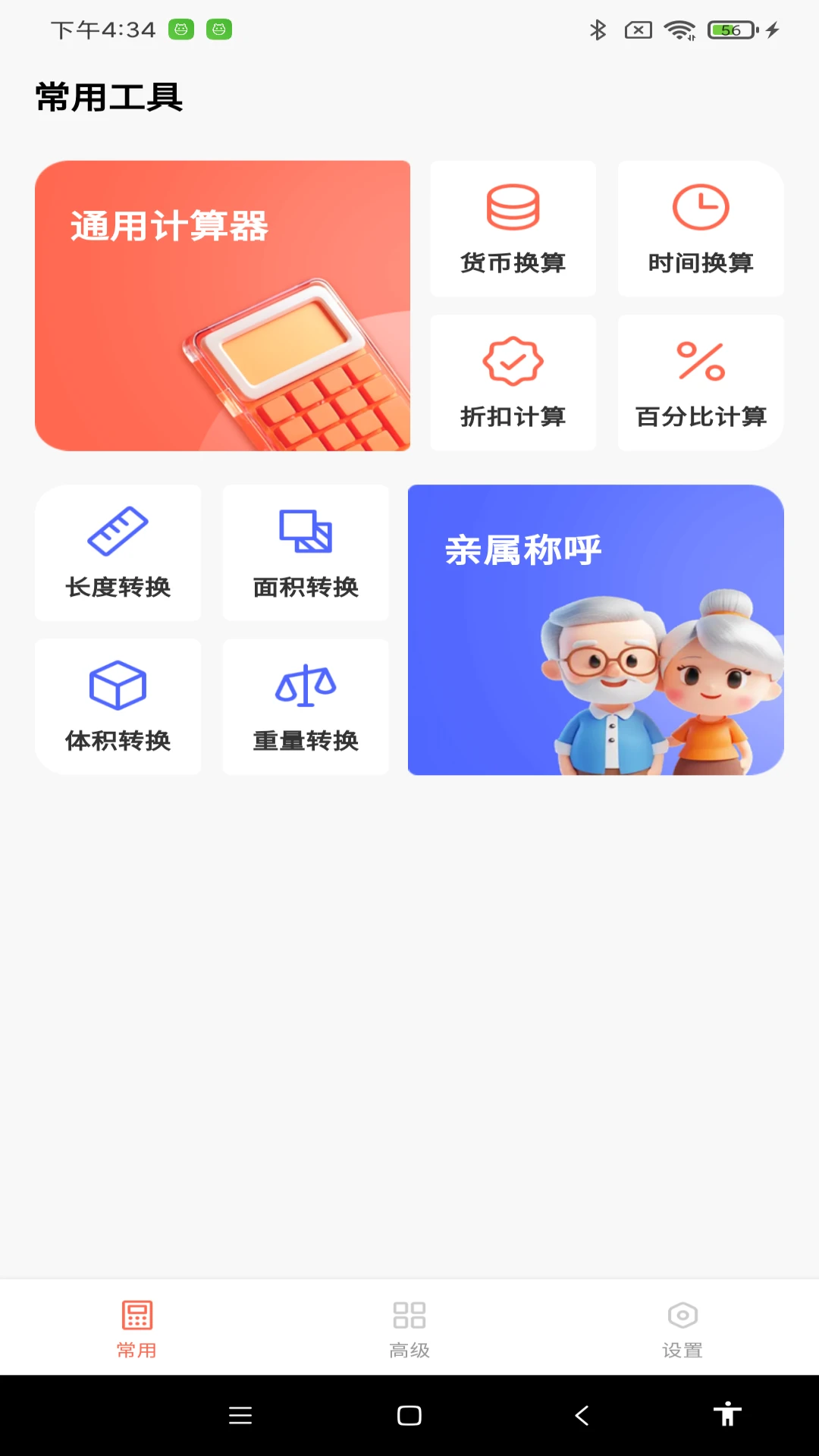This screenshot has height=1456, width=819.
Task: Tap the recent apps button in navigation bar
Action: click(240, 1415)
